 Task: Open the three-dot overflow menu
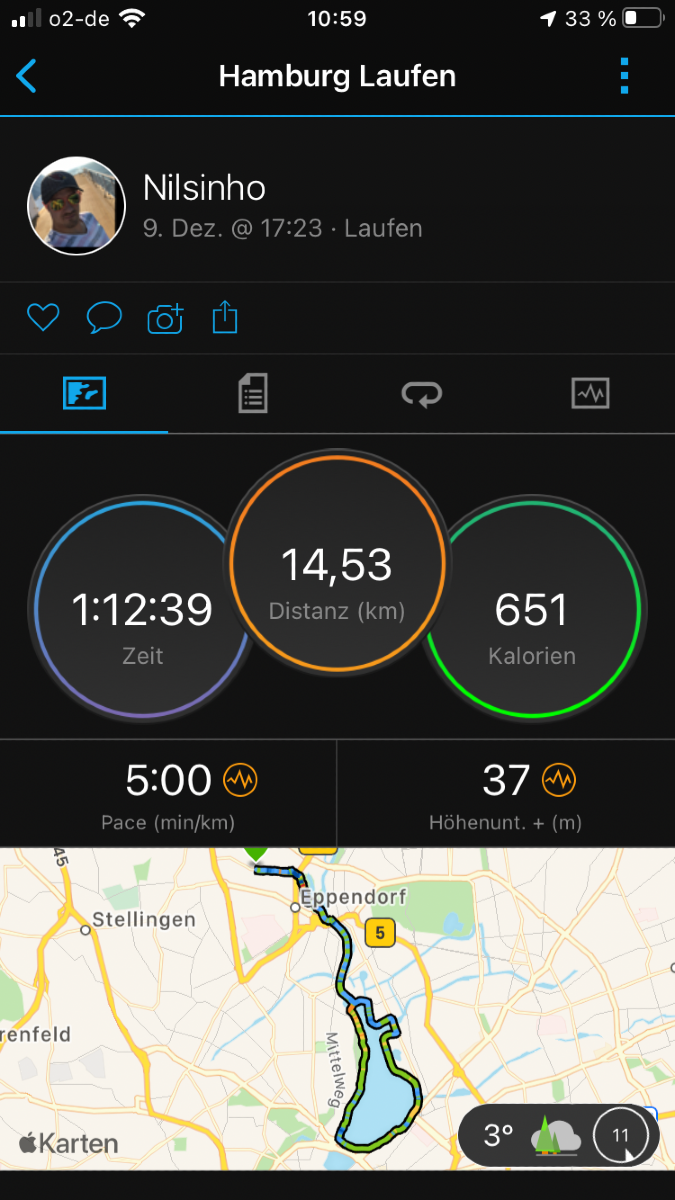tap(624, 76)
